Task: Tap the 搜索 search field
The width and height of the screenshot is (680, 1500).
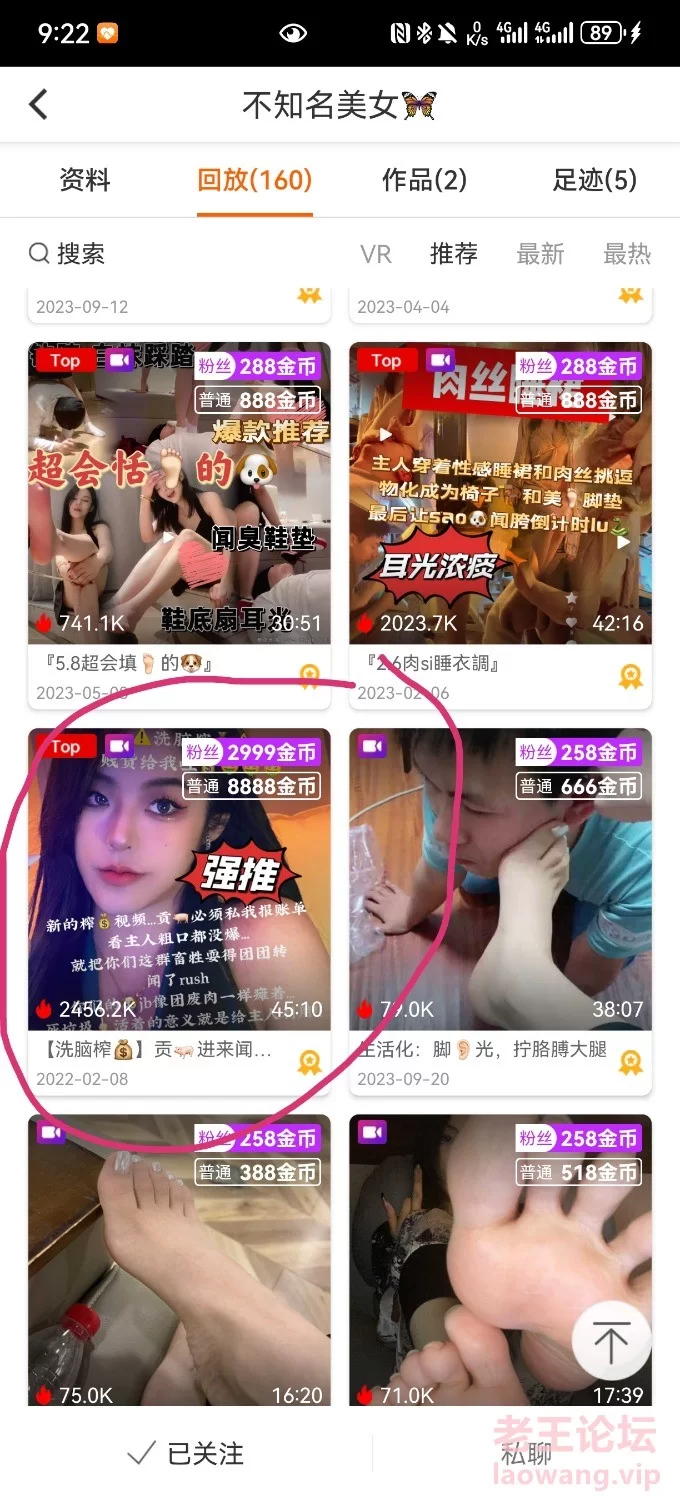Action: tap(68, 254)
